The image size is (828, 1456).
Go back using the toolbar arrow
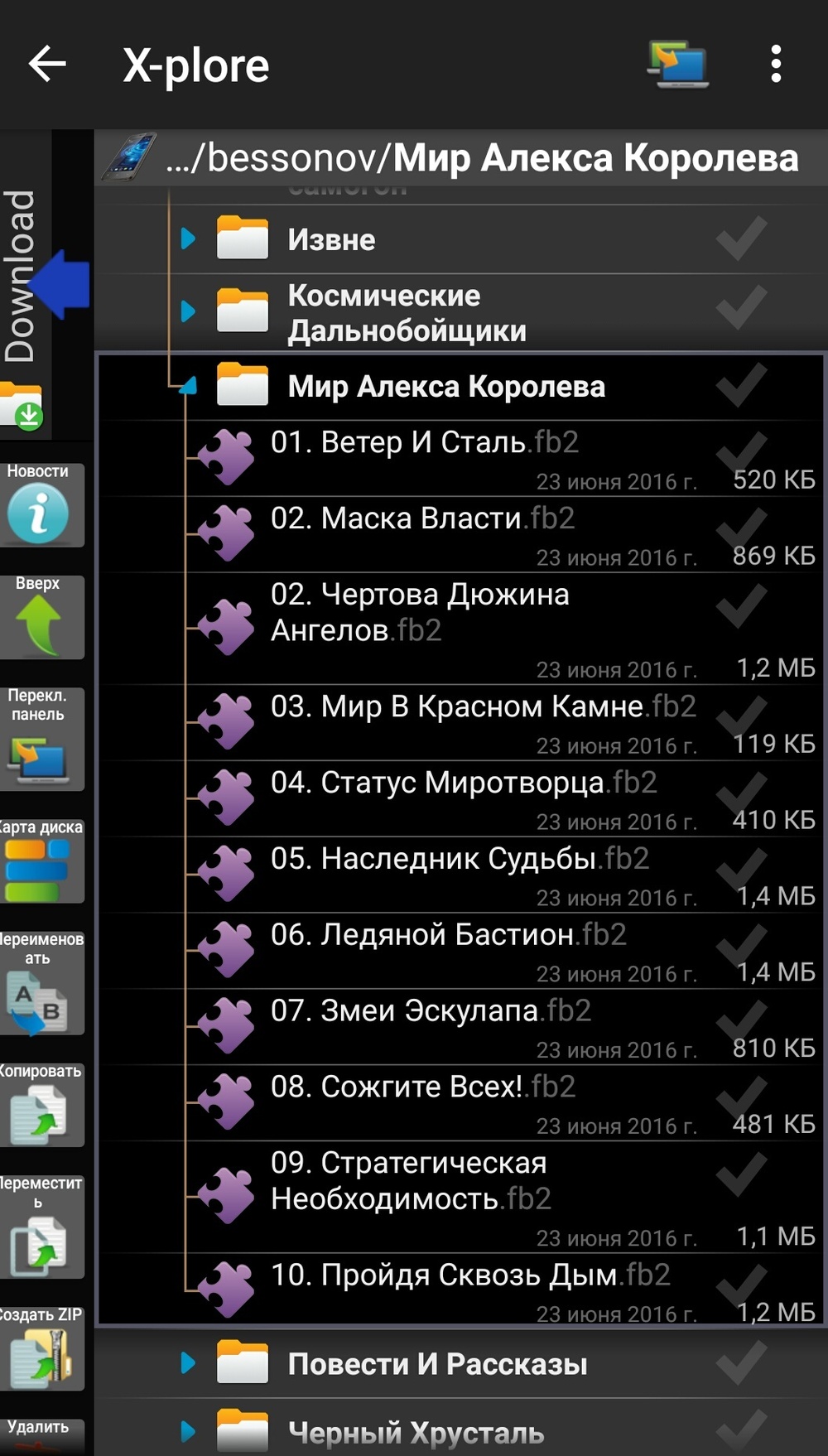[47, 65]
